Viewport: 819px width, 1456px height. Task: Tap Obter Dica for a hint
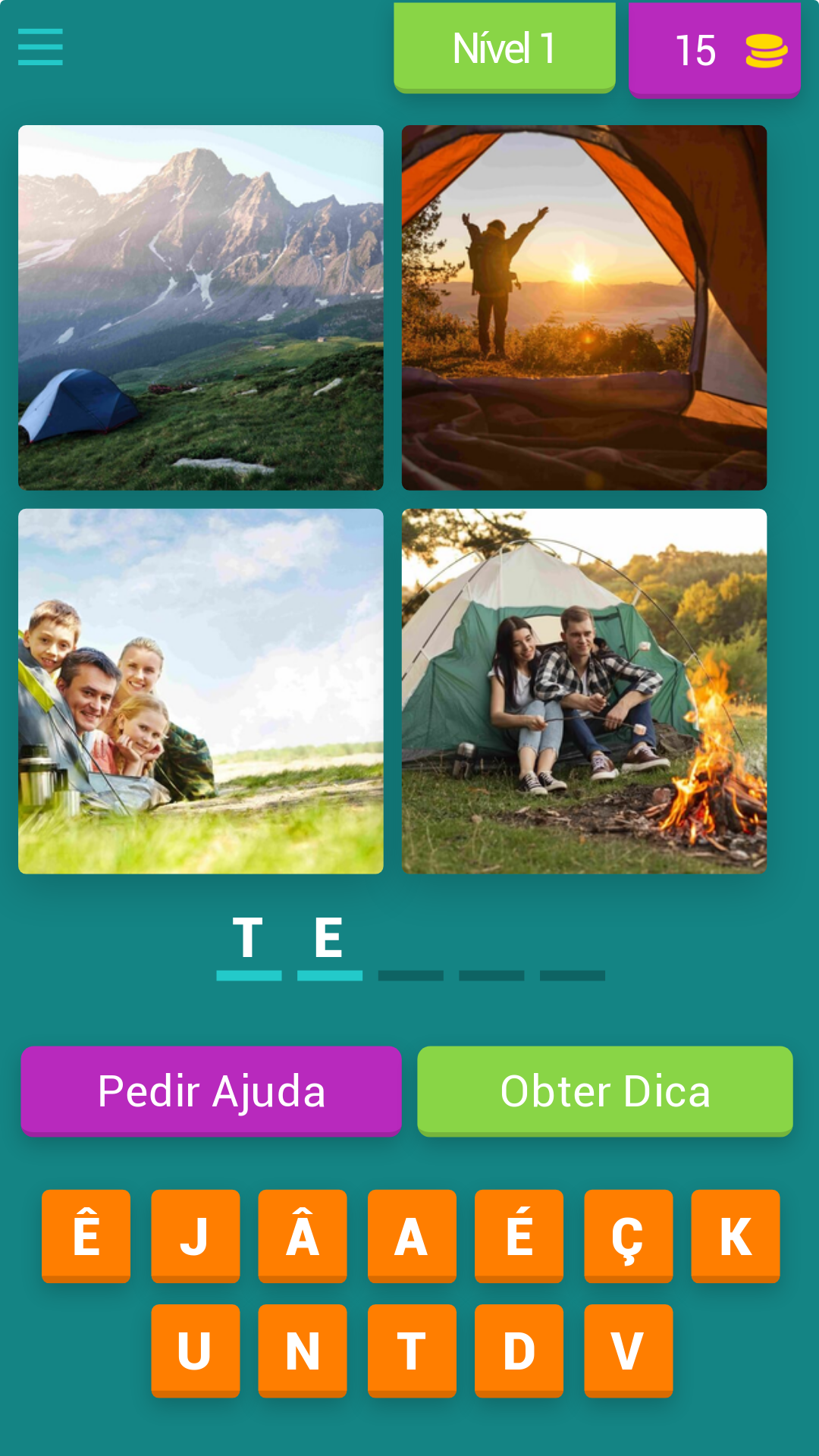click(x=604, y=1090)
